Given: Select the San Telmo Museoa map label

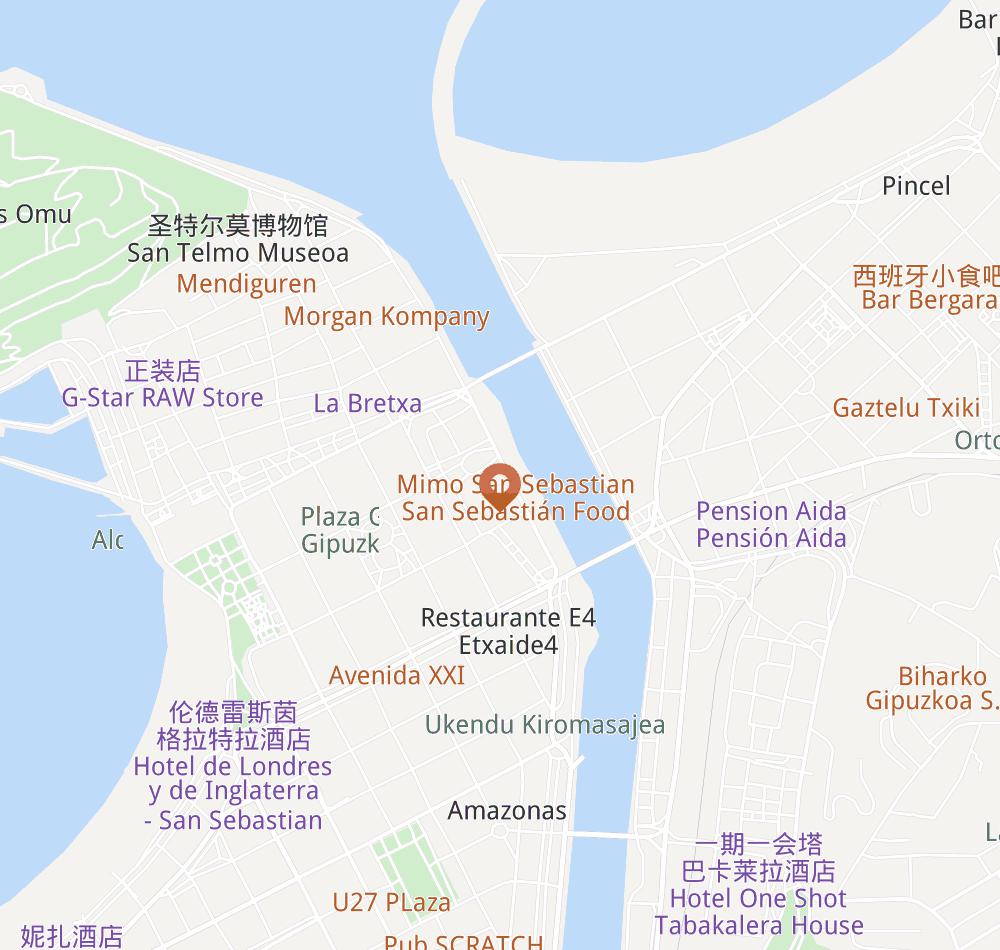Looking at the screenshot, I should pyautogui.click(x=238, y=239).
